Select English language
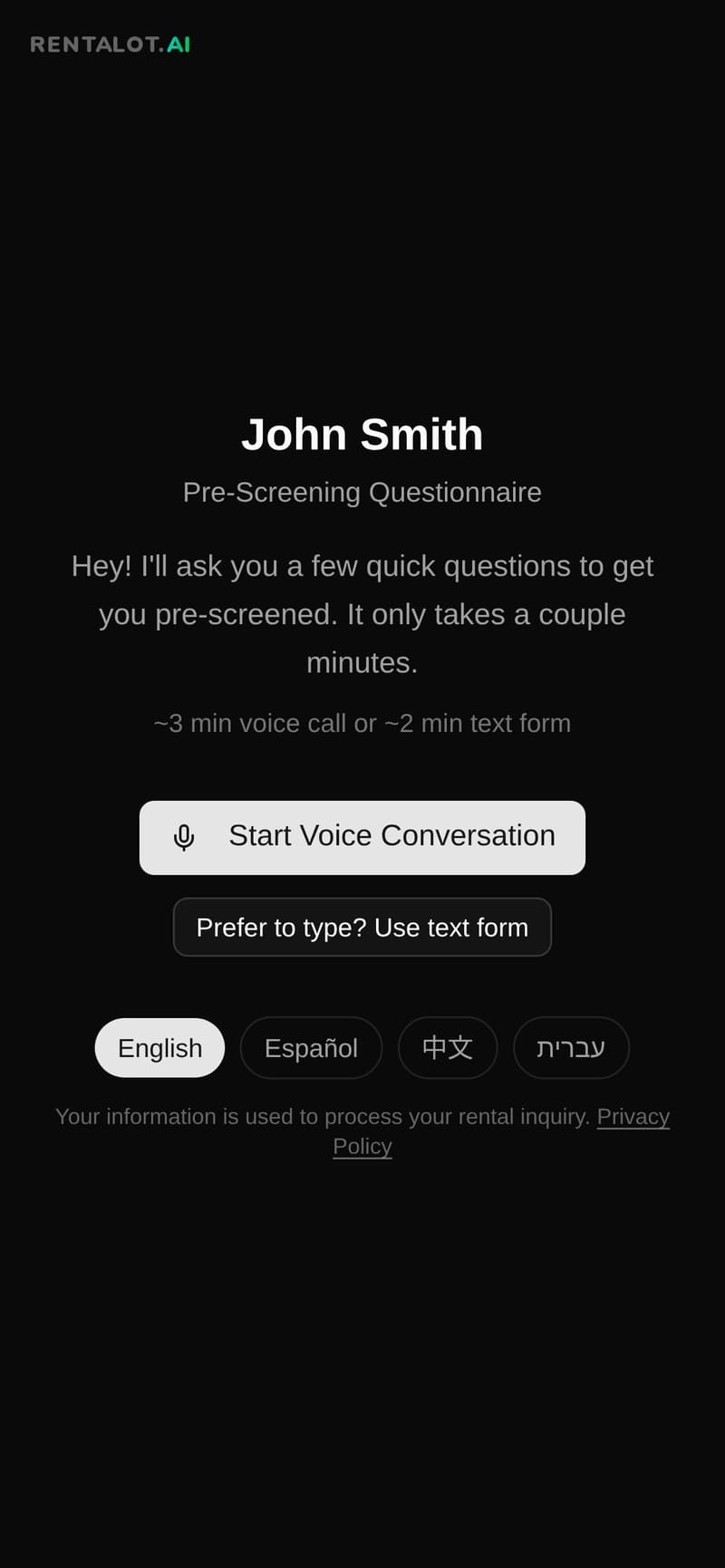This screenshot has width=725, height=1568. [159, 1047]
